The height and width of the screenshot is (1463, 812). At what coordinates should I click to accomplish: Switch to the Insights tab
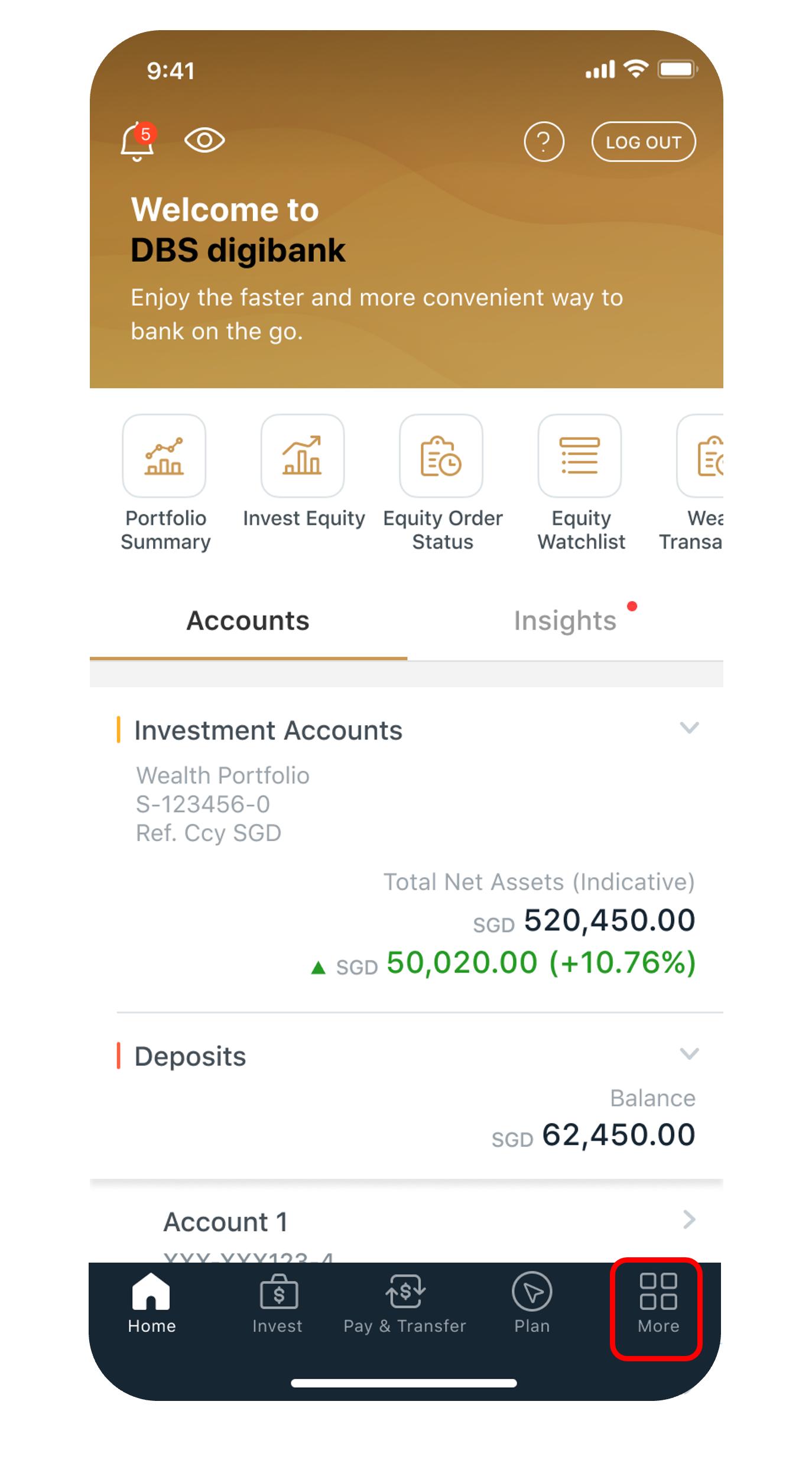click(x=565, y=621)
